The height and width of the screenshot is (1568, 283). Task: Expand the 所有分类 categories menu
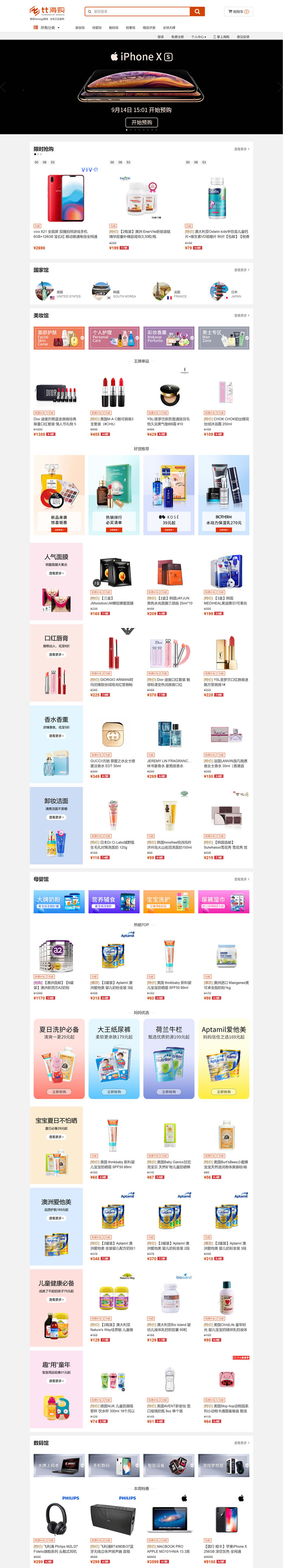[47, 27]
